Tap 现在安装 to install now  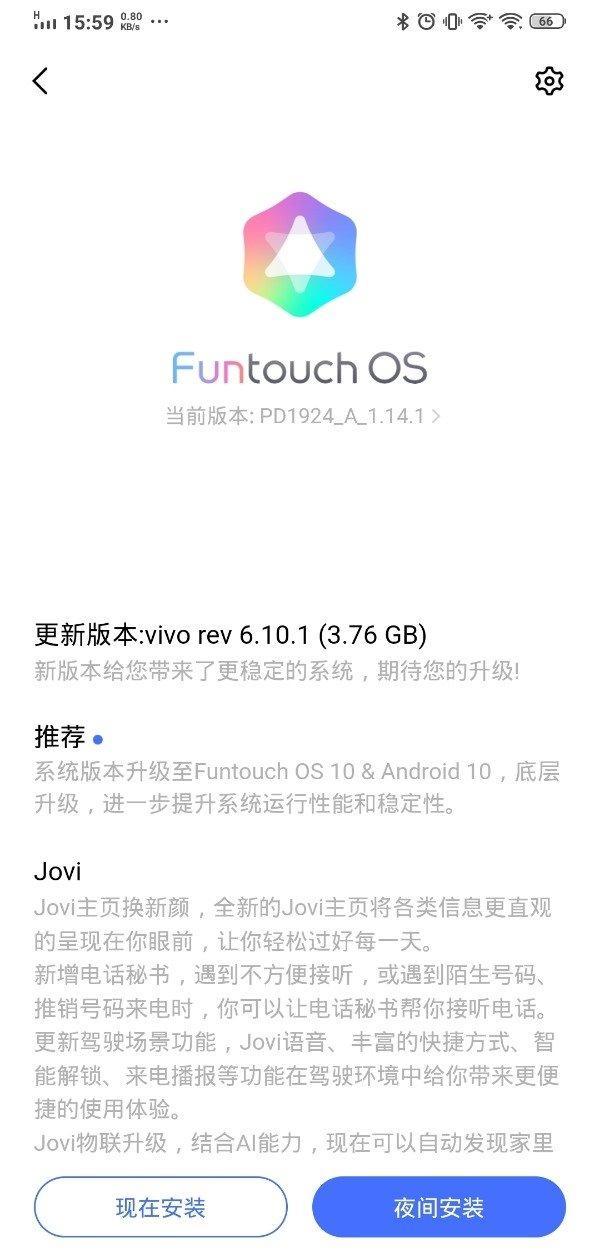[x=160, y=1207]
